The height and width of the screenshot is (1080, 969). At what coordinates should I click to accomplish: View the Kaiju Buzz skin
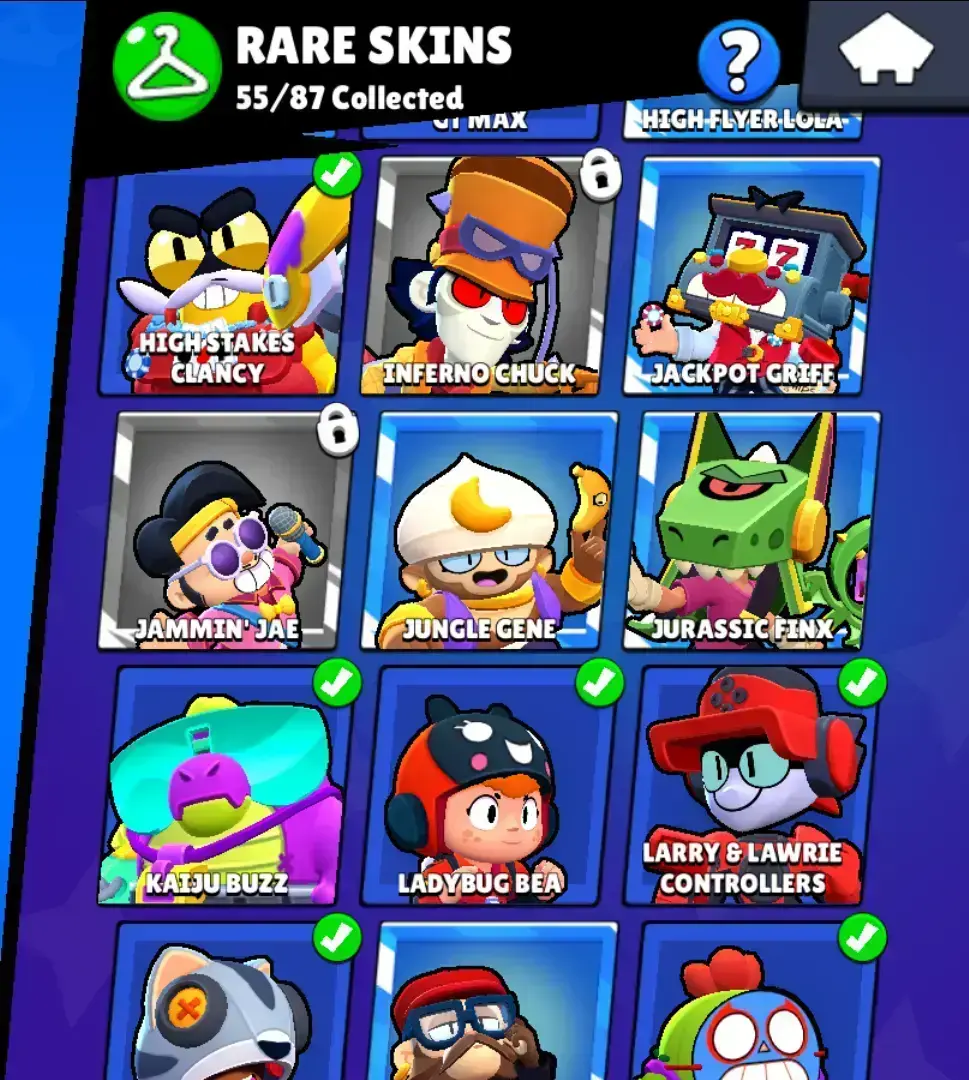point(225,785)
